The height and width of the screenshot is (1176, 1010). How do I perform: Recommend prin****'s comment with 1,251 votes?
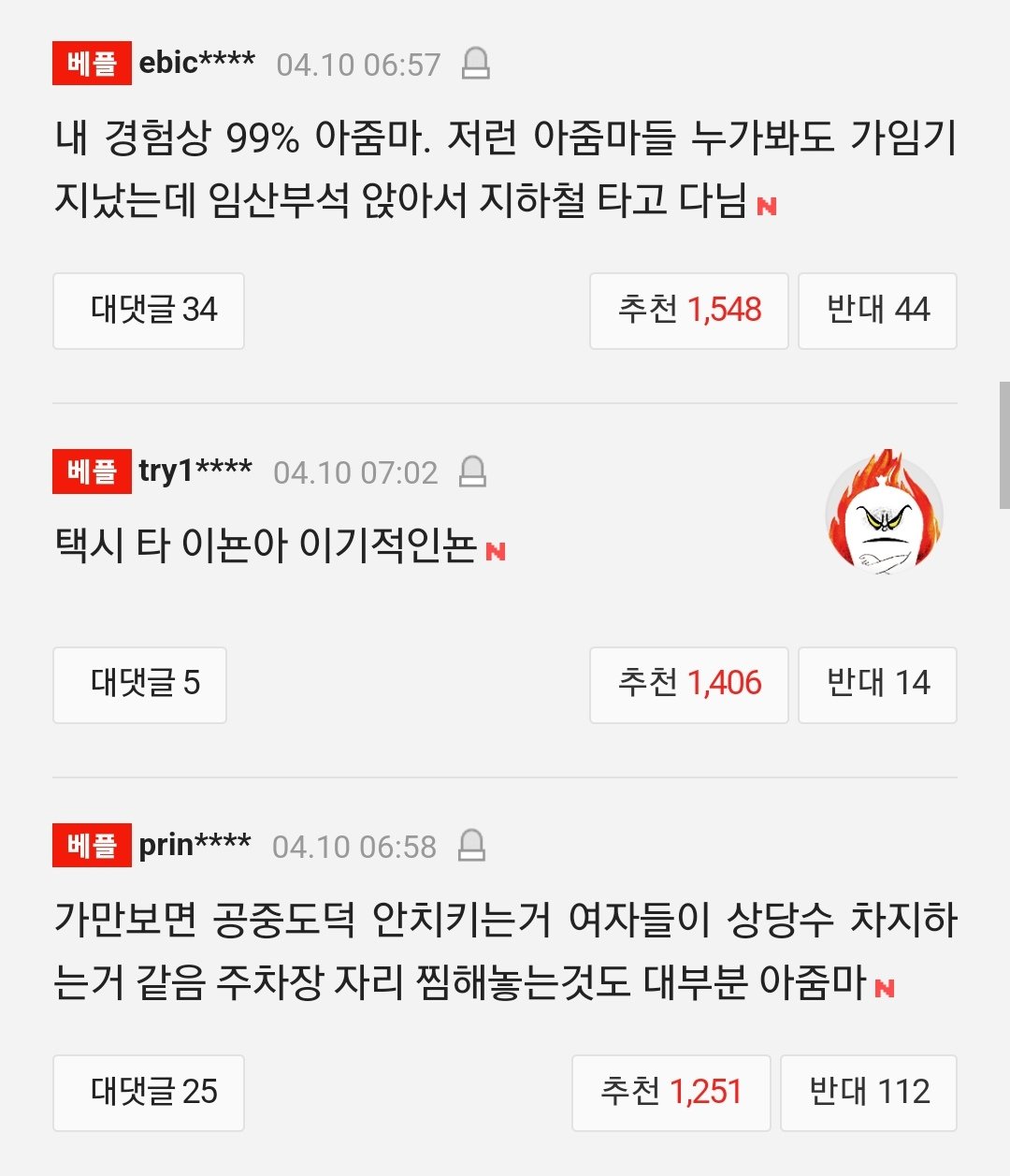pyautogui.click(x=671, y=1092)
